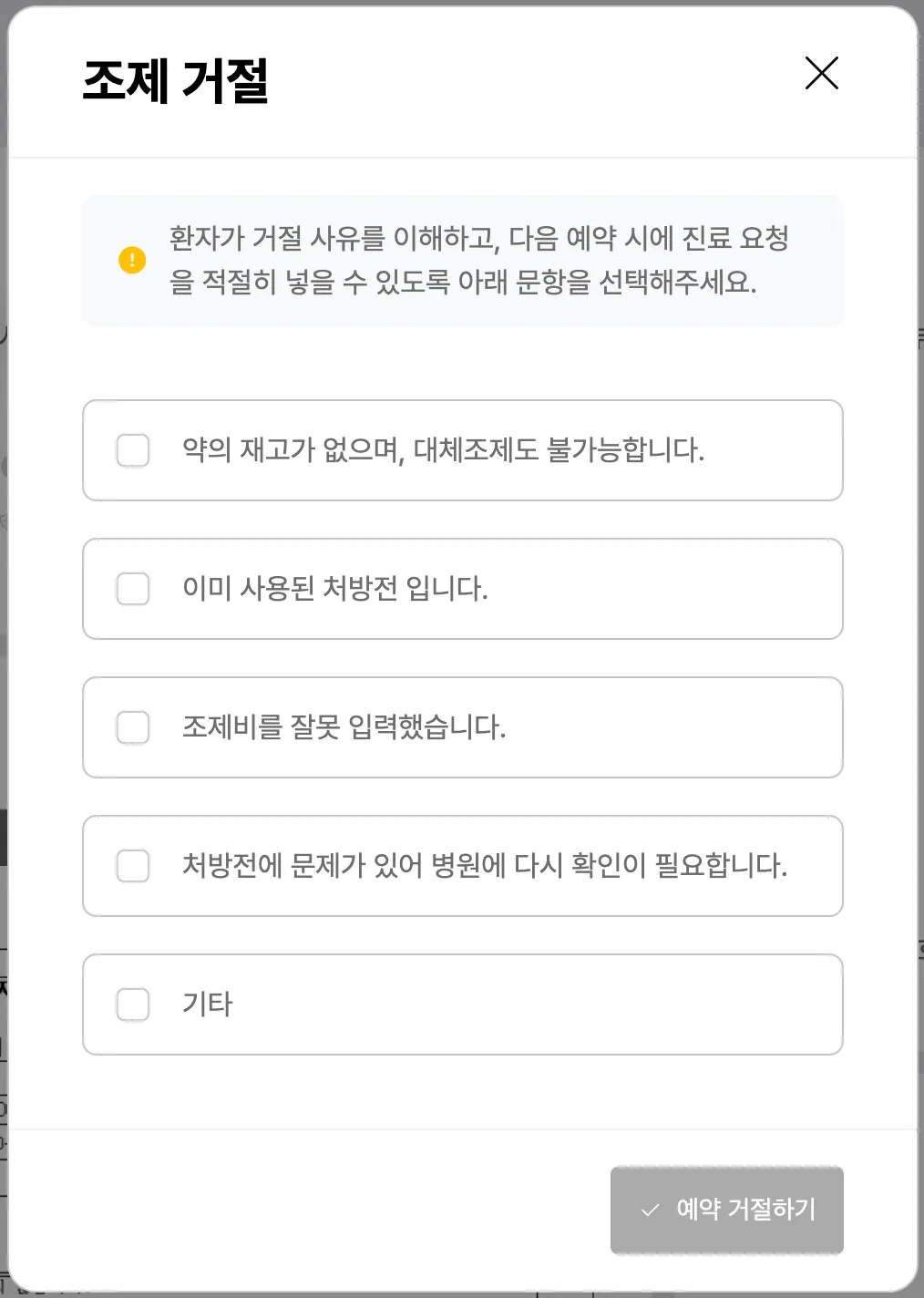The width and height of the screenshot is (924, 1298).
Task: Tap the 예약 거절하기 button
Action: click(726, 1210)
